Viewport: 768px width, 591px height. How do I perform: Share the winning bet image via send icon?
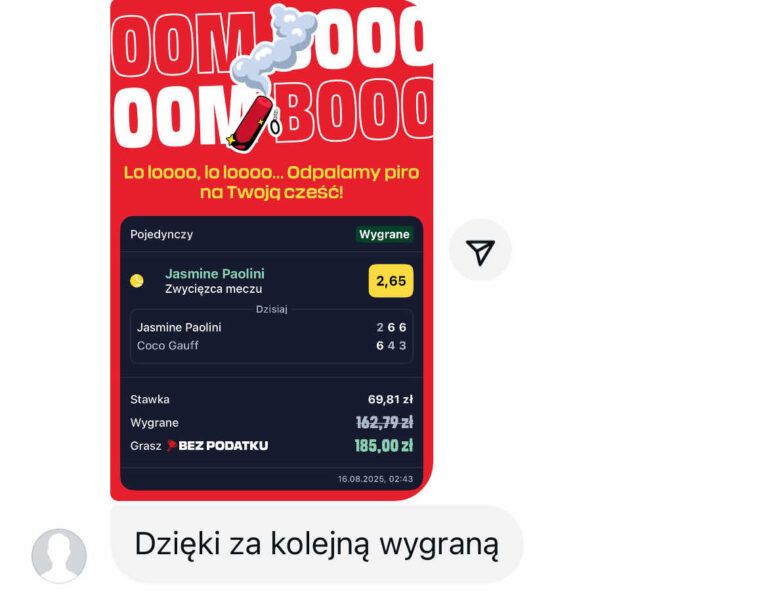point(480,250)
